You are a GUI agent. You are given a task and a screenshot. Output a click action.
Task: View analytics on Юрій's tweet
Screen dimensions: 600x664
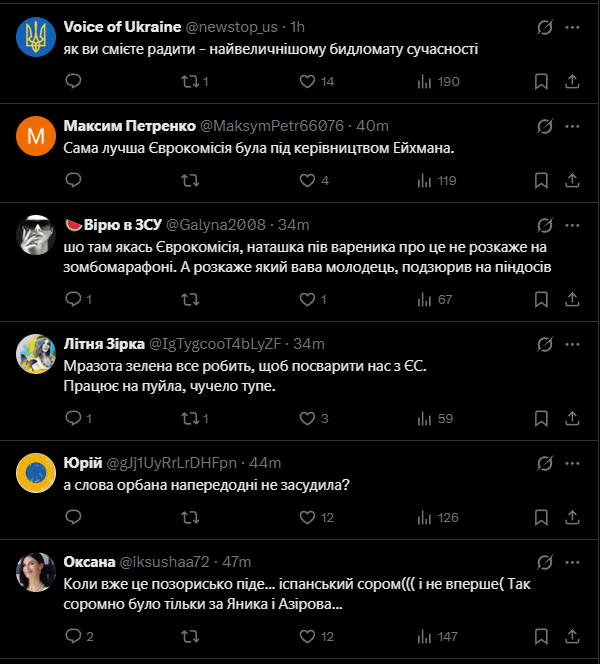pos(434,517)
